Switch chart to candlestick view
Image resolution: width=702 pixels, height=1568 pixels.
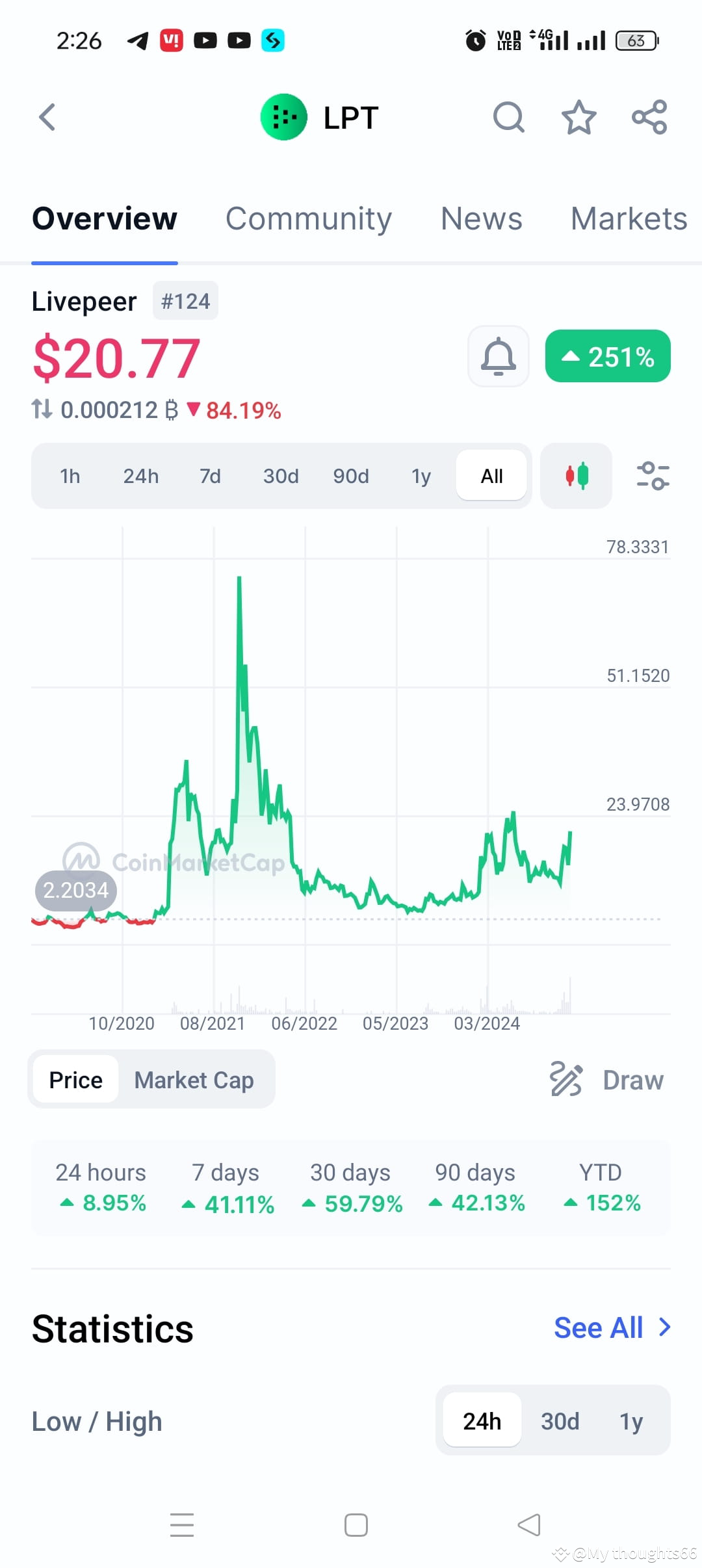575,476
